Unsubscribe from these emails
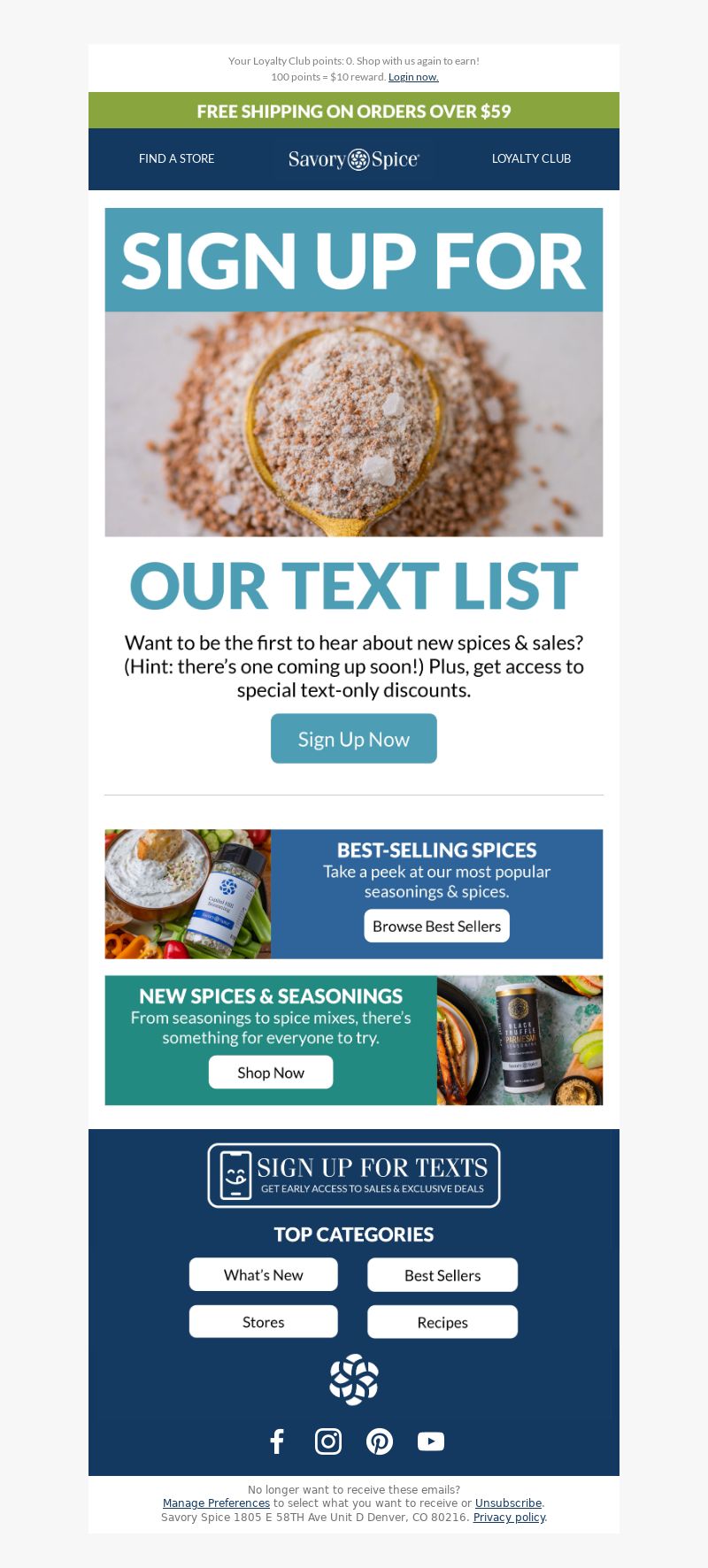 point(508,1503)
